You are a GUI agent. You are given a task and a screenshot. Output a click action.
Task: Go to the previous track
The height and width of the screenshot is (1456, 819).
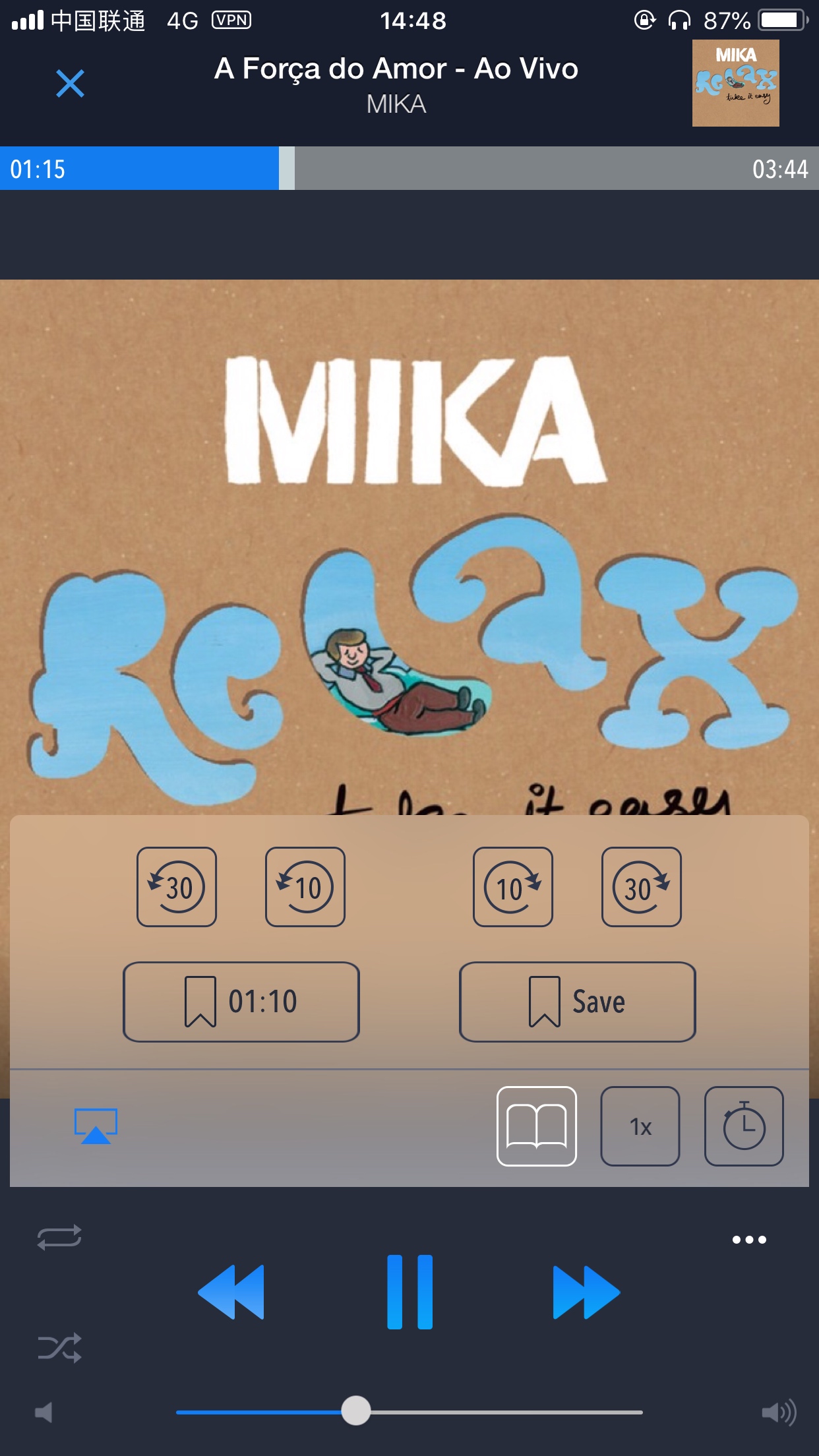pos(231,1292)
